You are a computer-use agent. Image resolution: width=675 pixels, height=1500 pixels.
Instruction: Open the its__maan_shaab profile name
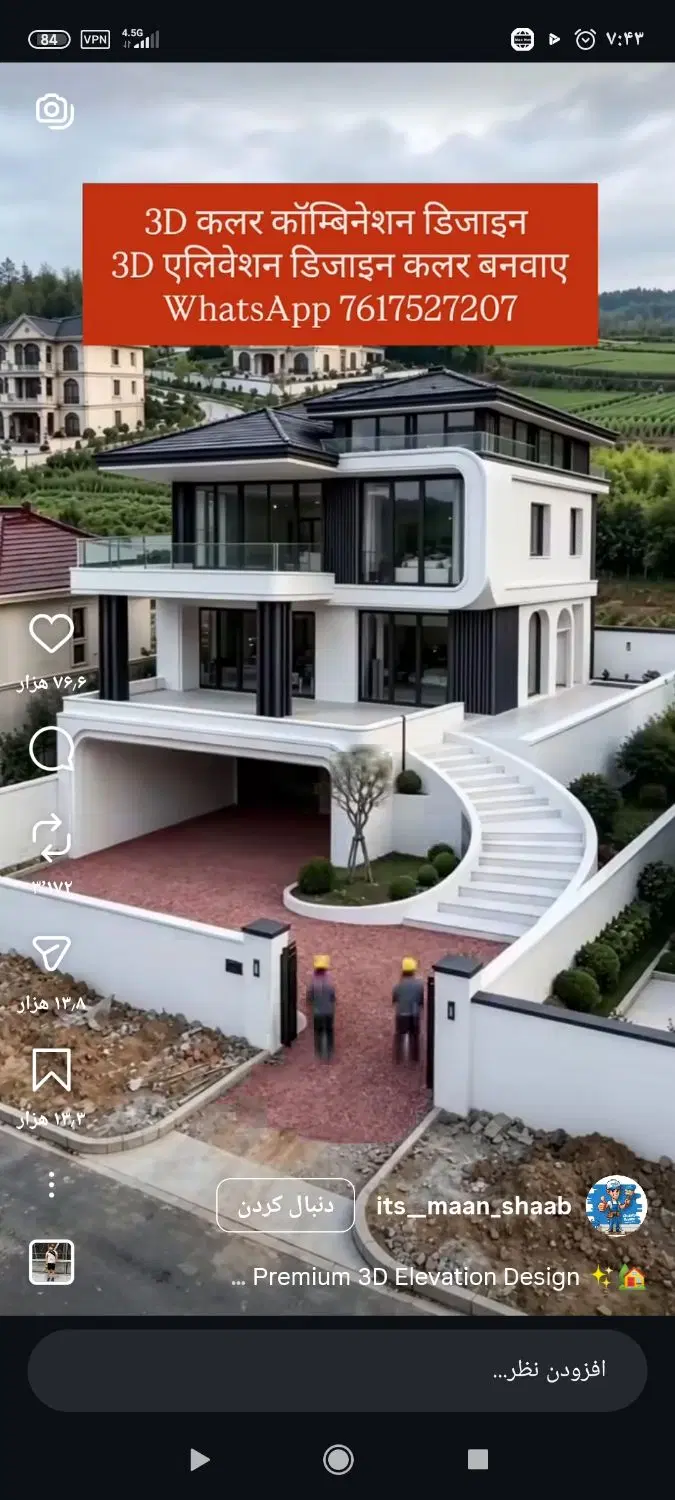[473, 1206]
